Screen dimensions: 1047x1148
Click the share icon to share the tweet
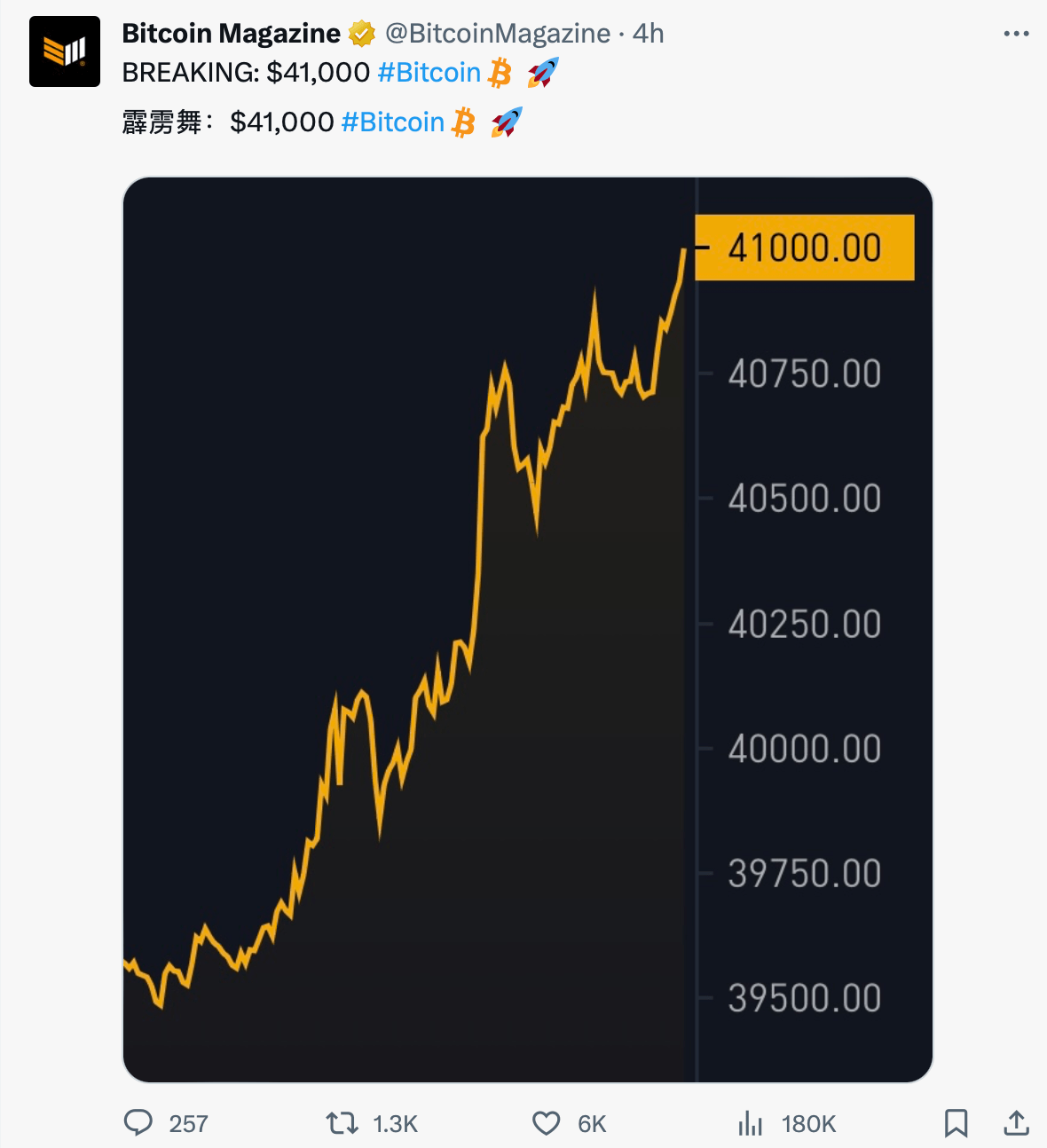[x=1017, y=1122]
